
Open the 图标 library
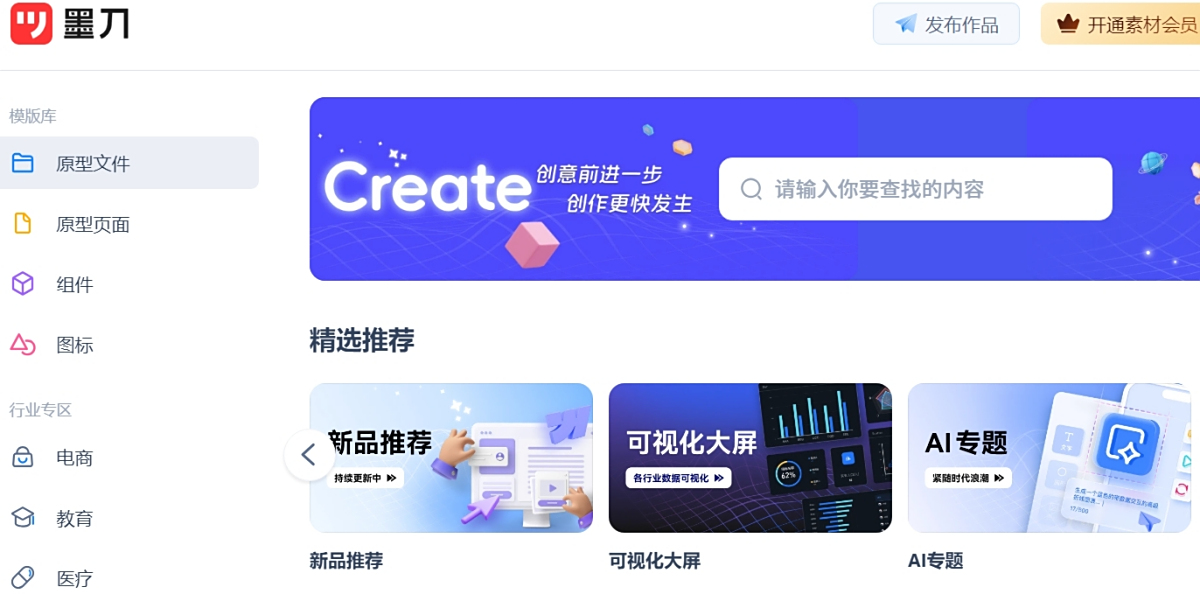click(75, 345)
